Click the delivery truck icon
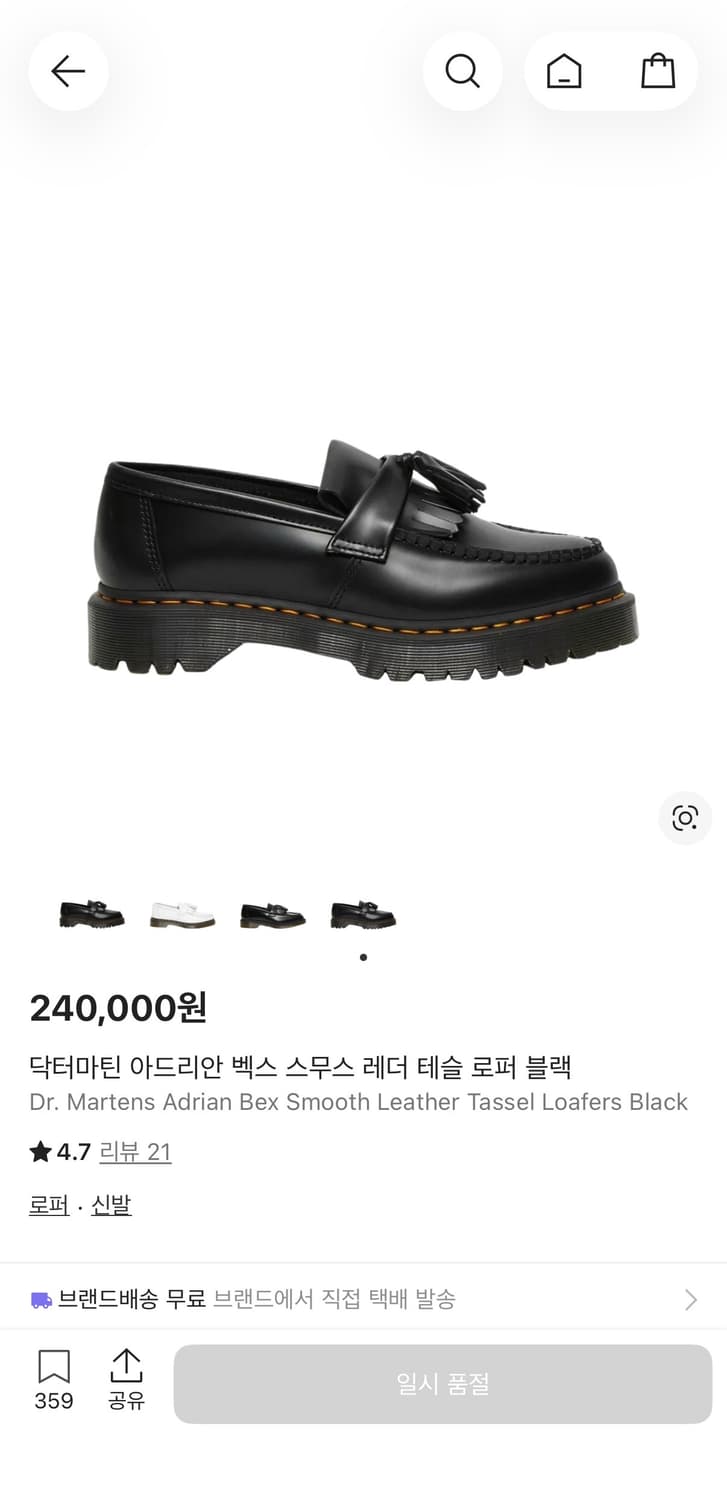Image resolution: width=727 pixels, height=1500 pixels. pos(39,1297)
